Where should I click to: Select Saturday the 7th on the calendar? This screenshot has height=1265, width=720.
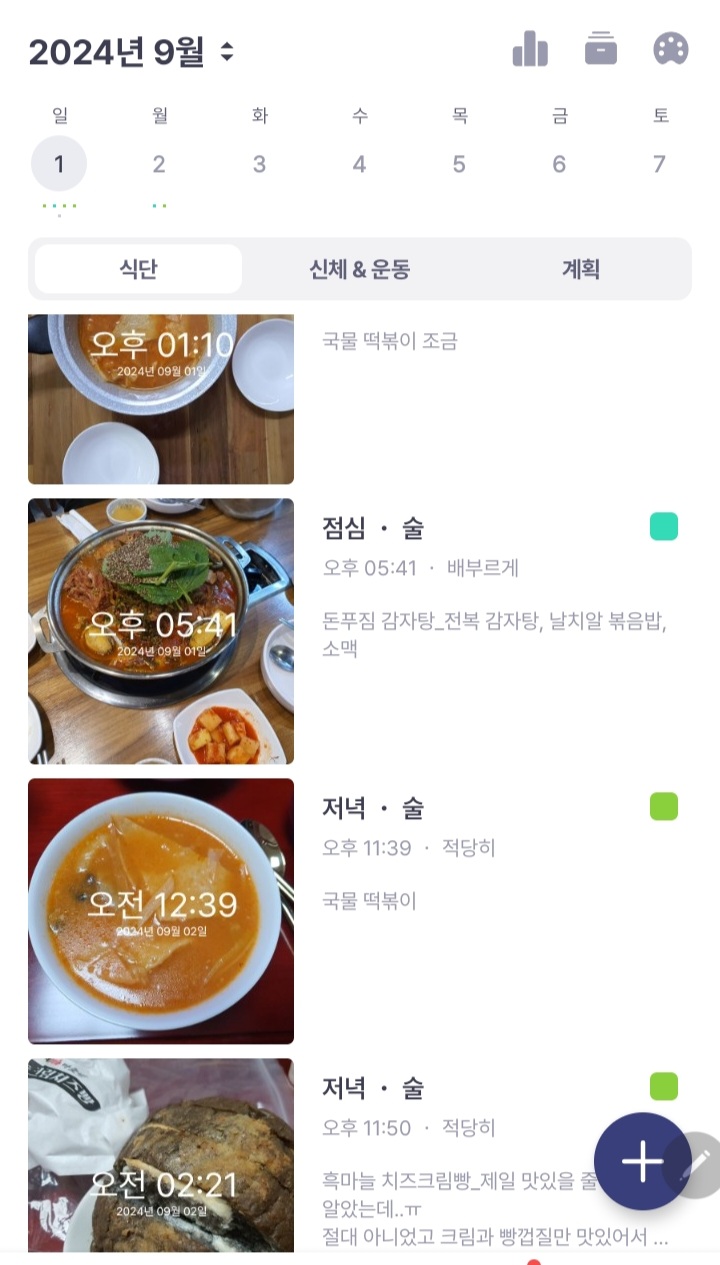659,164
